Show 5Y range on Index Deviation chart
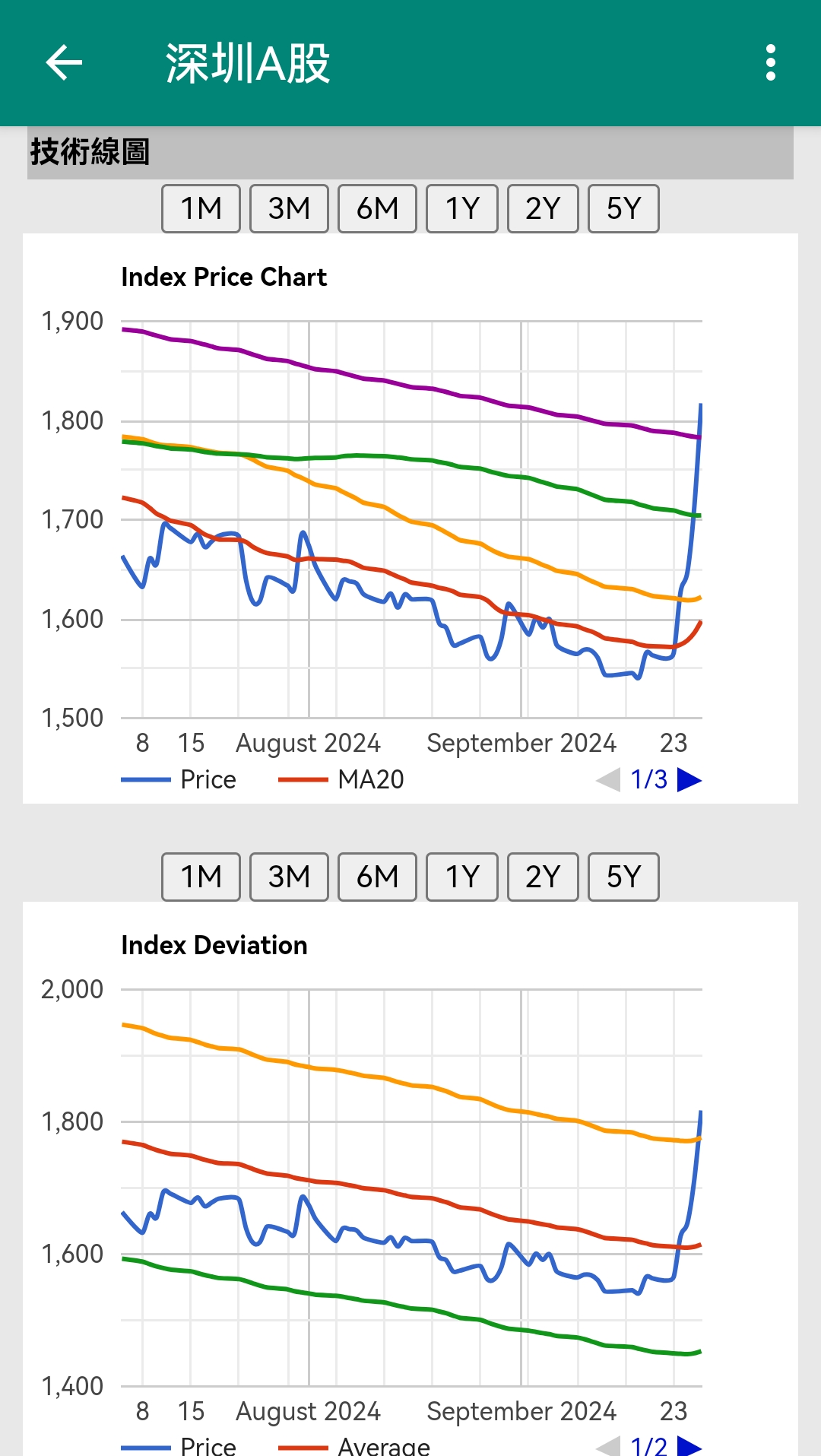This screenshot has height=1456, width=821. coord(623,877)
